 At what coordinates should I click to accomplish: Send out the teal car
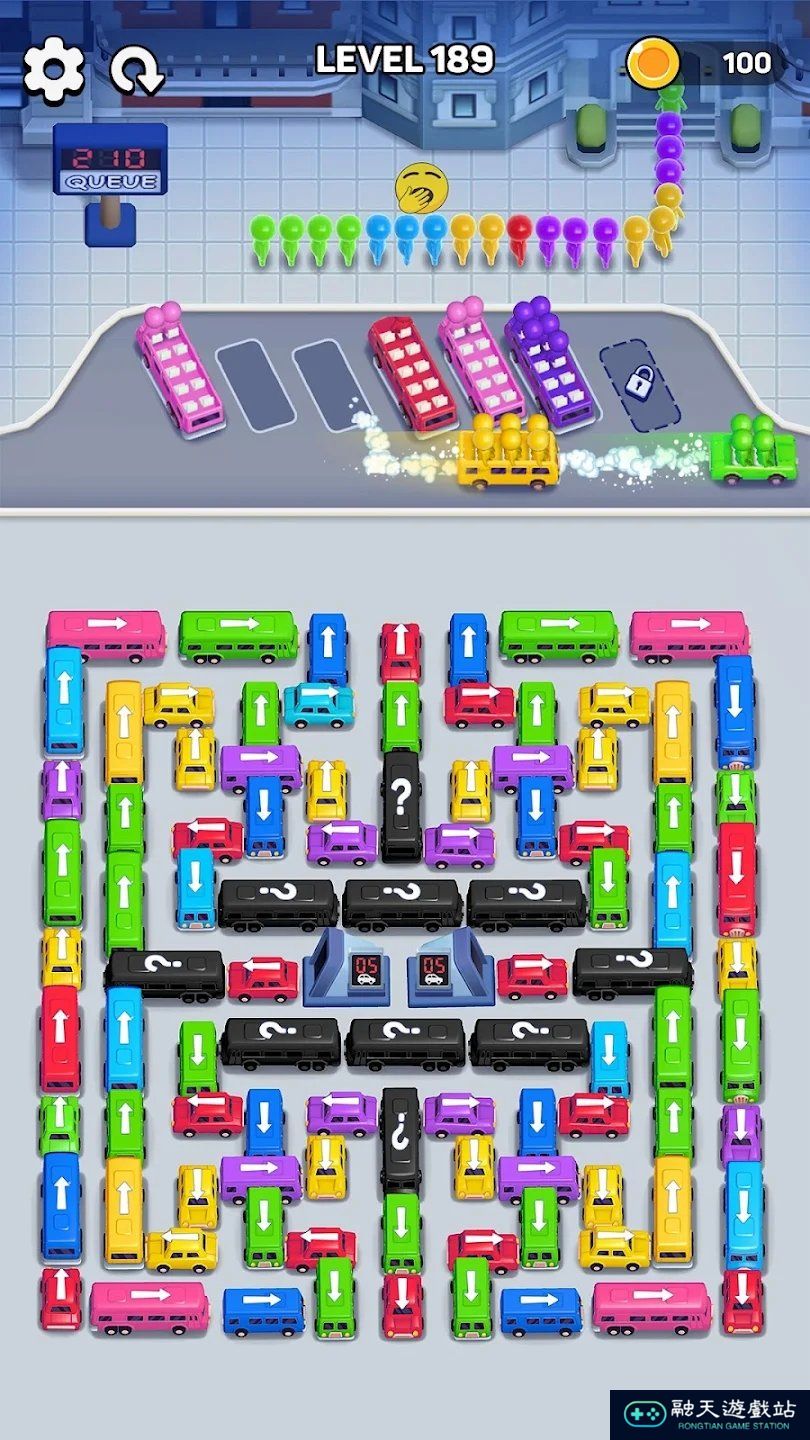(x=319, y=704)
